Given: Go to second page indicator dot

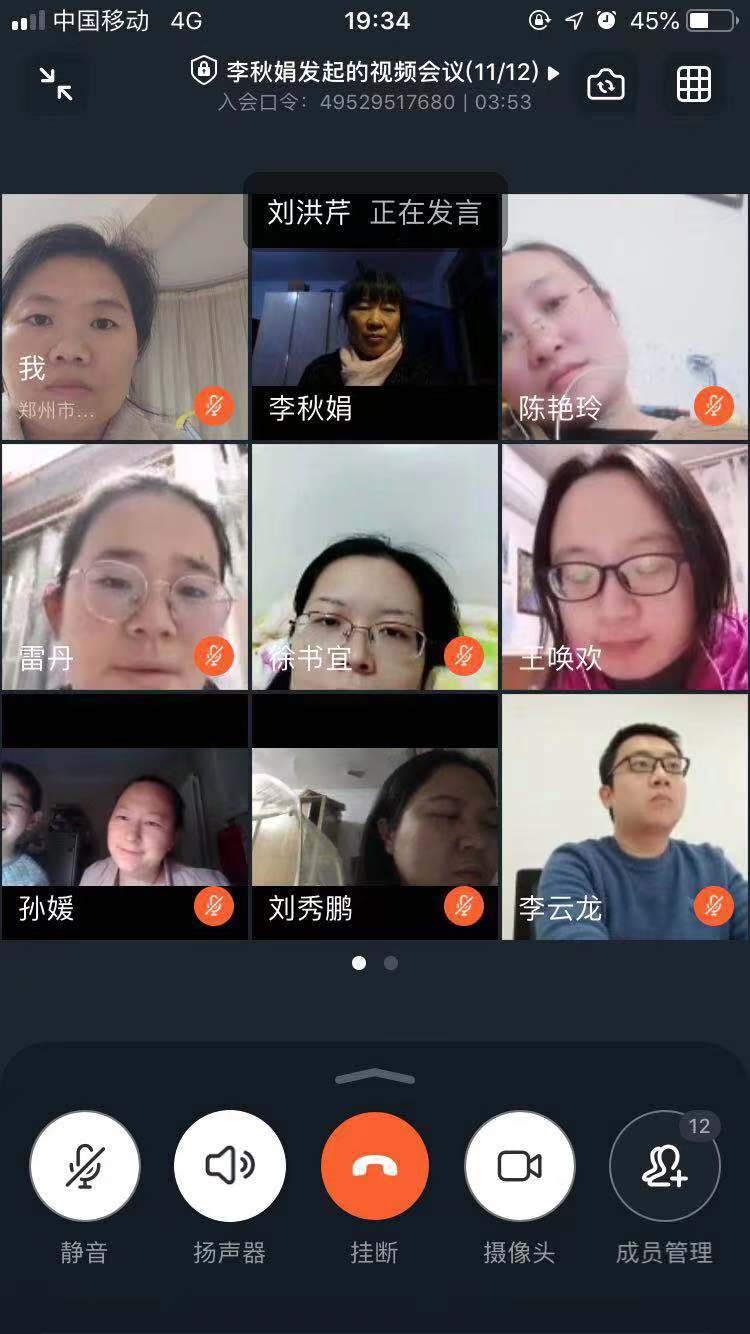Looking at the screenshot, I should 391,963.
